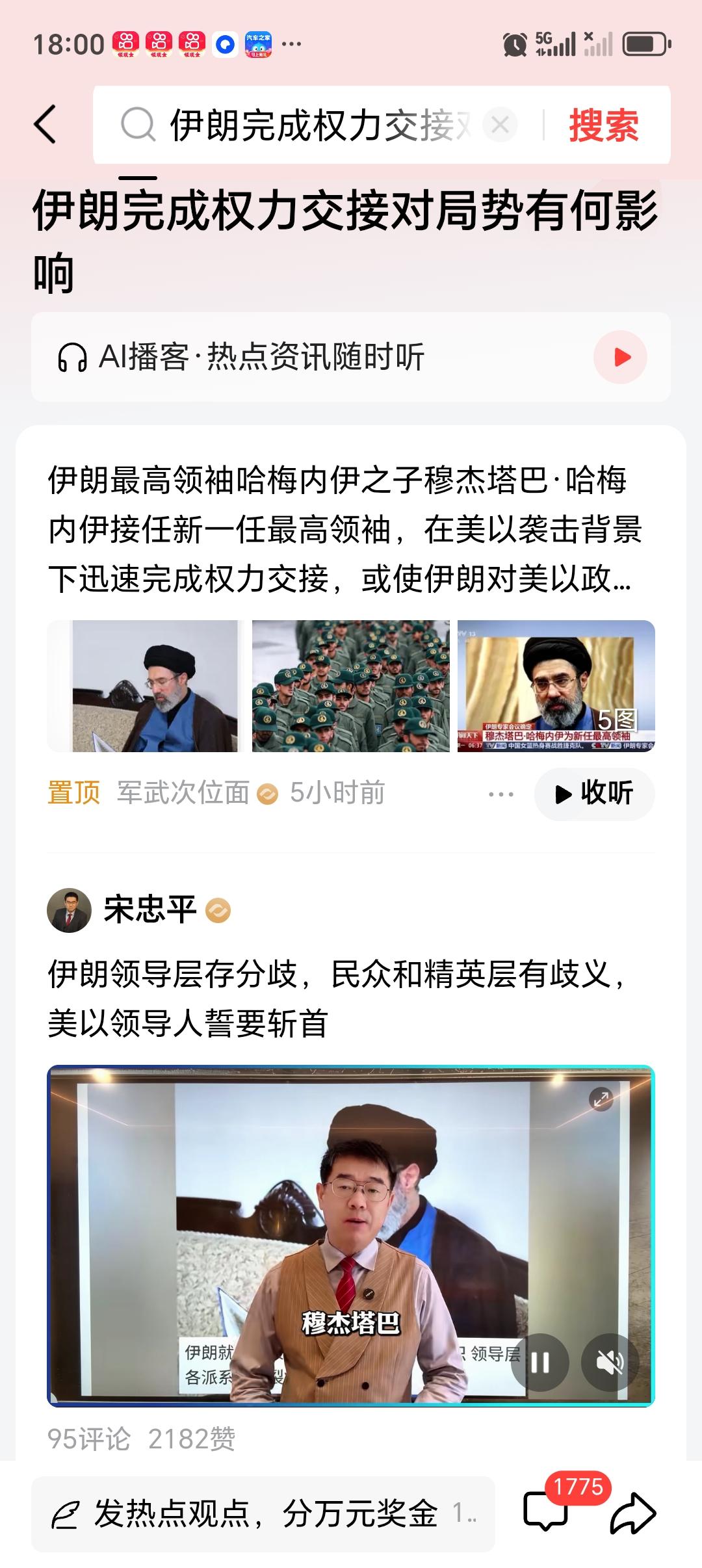Tap the magnifier icon in the search bar

tap(136, 125)
